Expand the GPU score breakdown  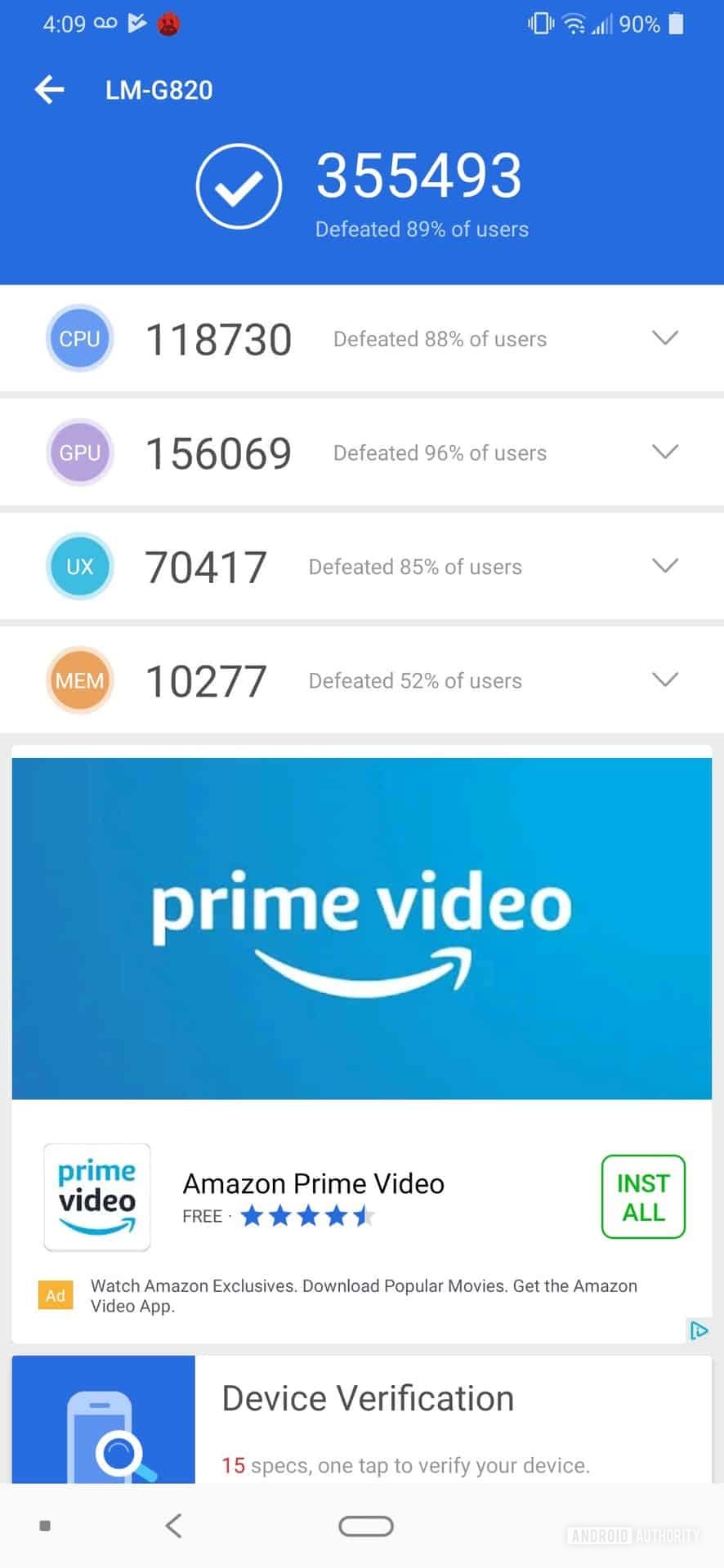tap(665, 452)
